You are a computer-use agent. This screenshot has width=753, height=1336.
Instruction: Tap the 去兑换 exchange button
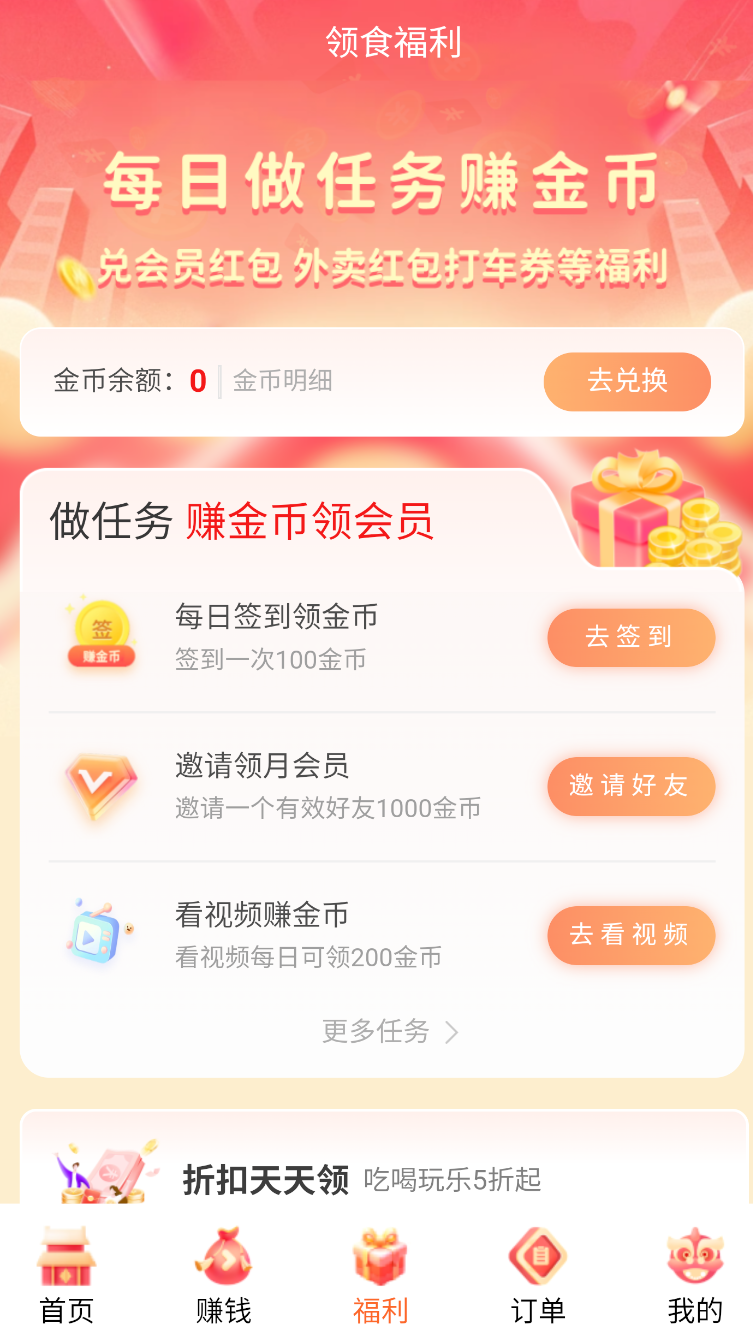click(627, 381)
